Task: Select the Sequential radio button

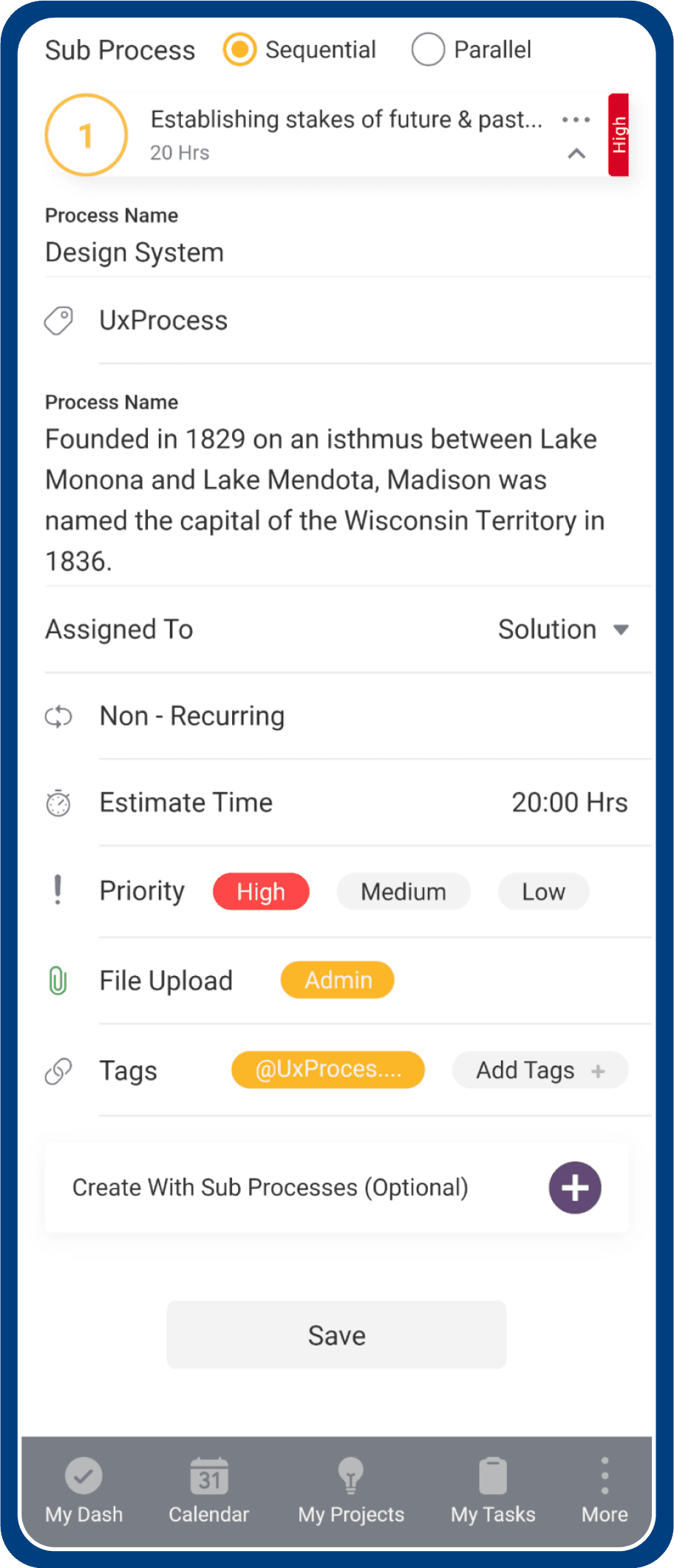Action: [x=239, y=50]
